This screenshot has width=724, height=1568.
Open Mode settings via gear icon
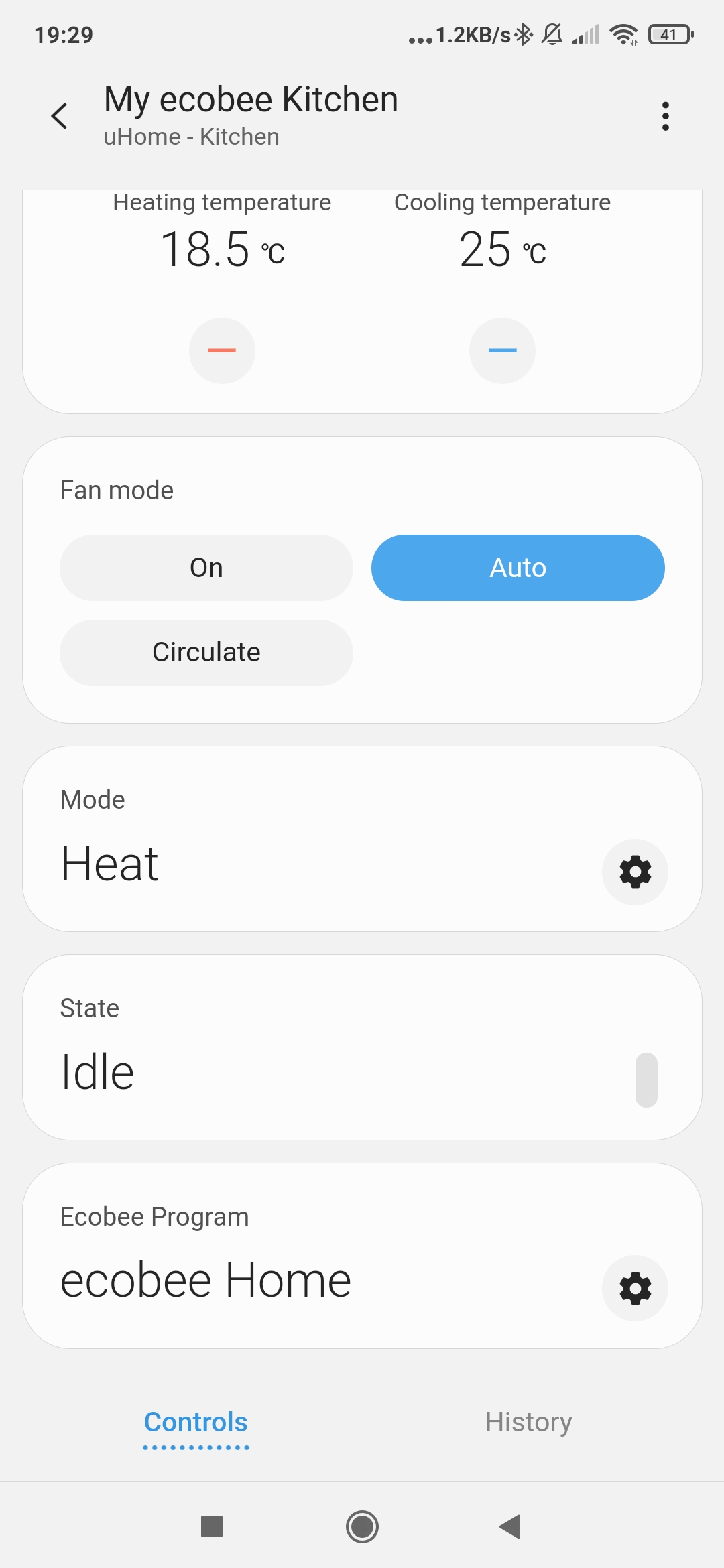(635, 872)
